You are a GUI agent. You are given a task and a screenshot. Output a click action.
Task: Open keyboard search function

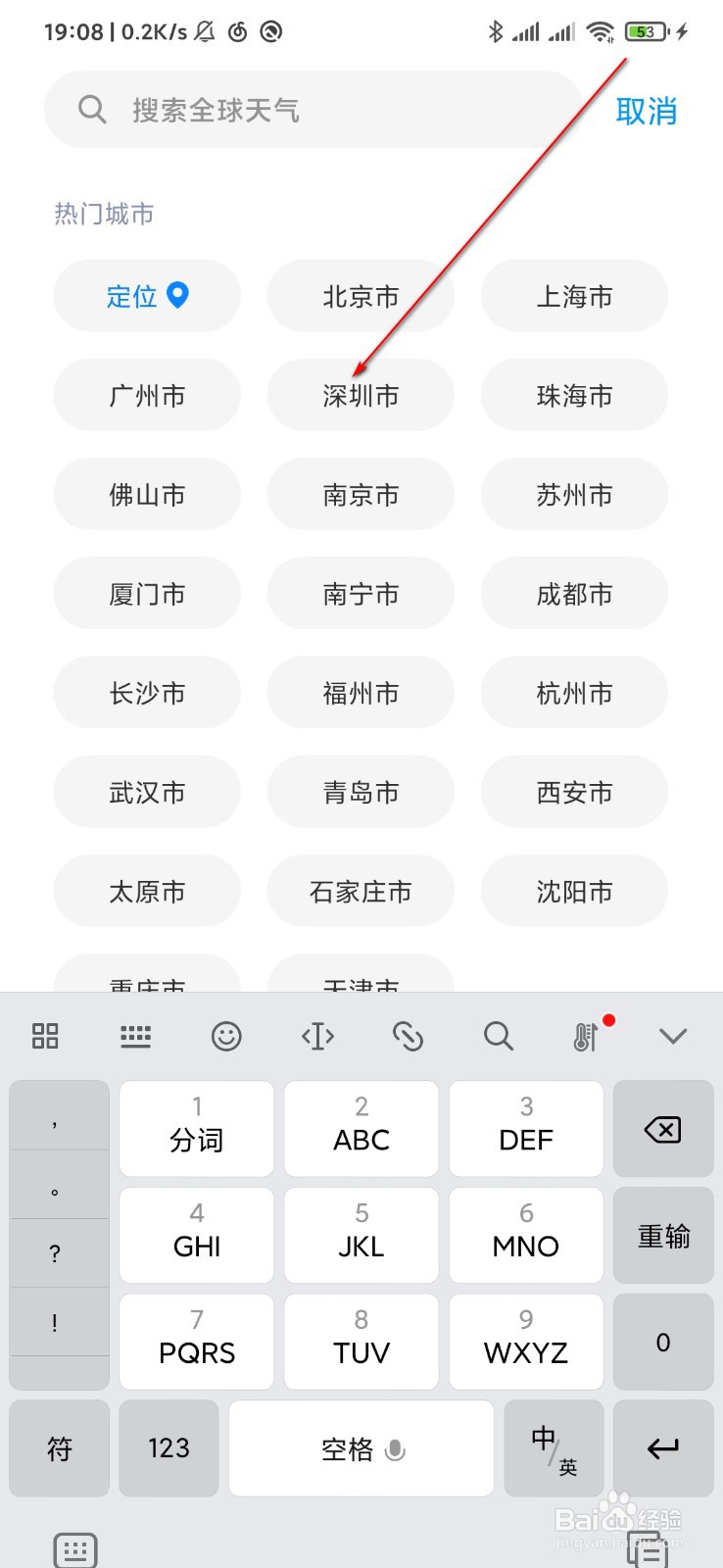(x=498, y=1036)
